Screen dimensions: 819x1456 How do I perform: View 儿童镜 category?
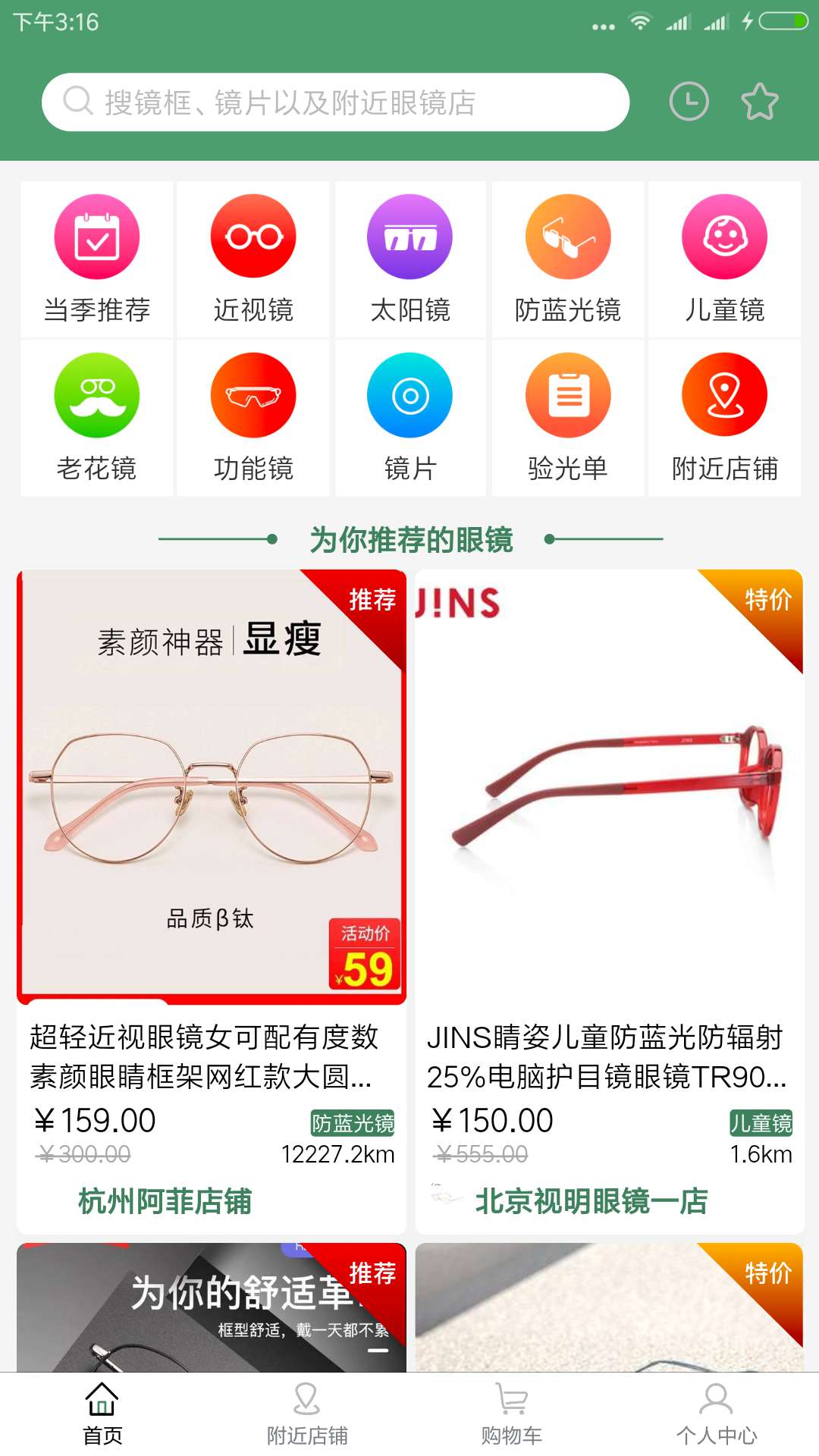724,259
